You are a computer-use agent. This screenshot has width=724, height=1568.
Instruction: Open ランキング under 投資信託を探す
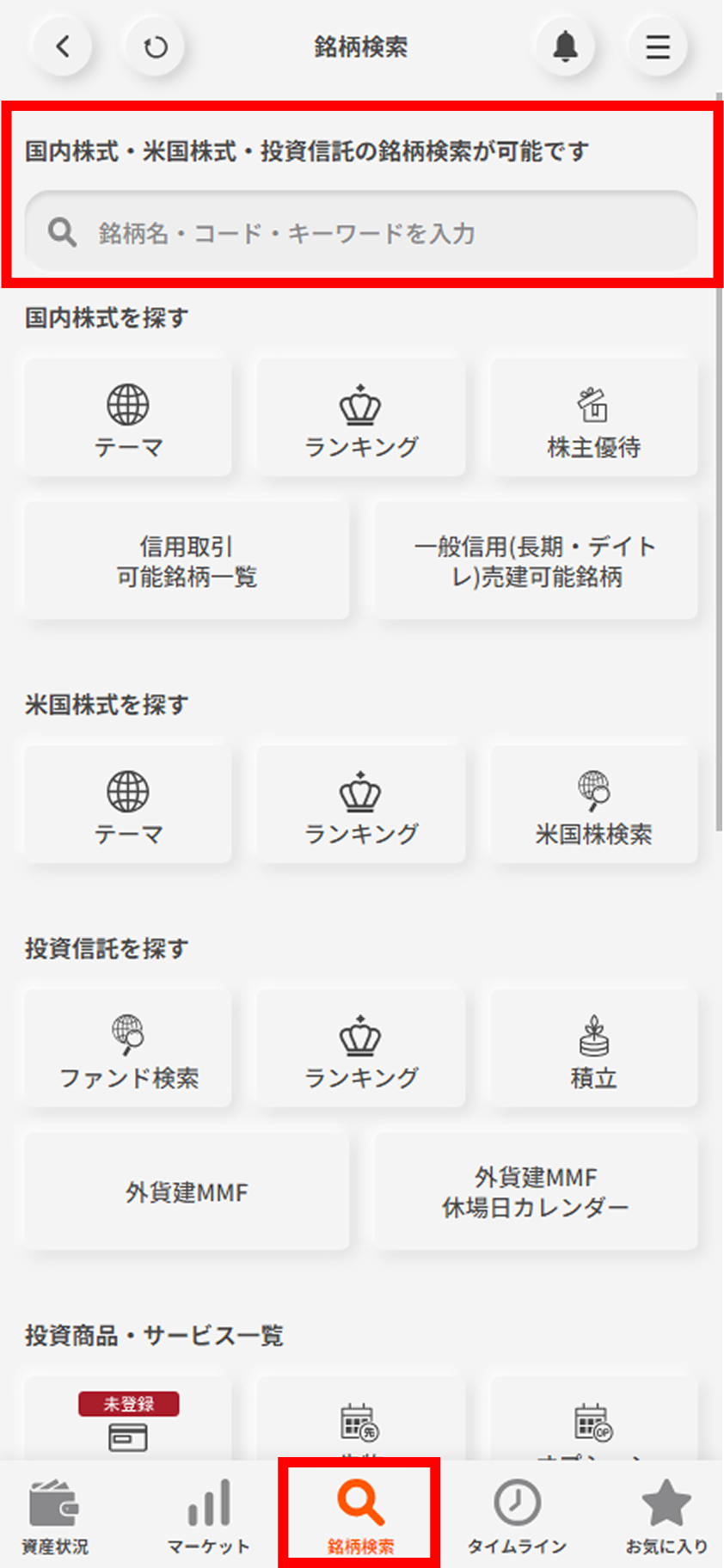[x=361, y=1050]
